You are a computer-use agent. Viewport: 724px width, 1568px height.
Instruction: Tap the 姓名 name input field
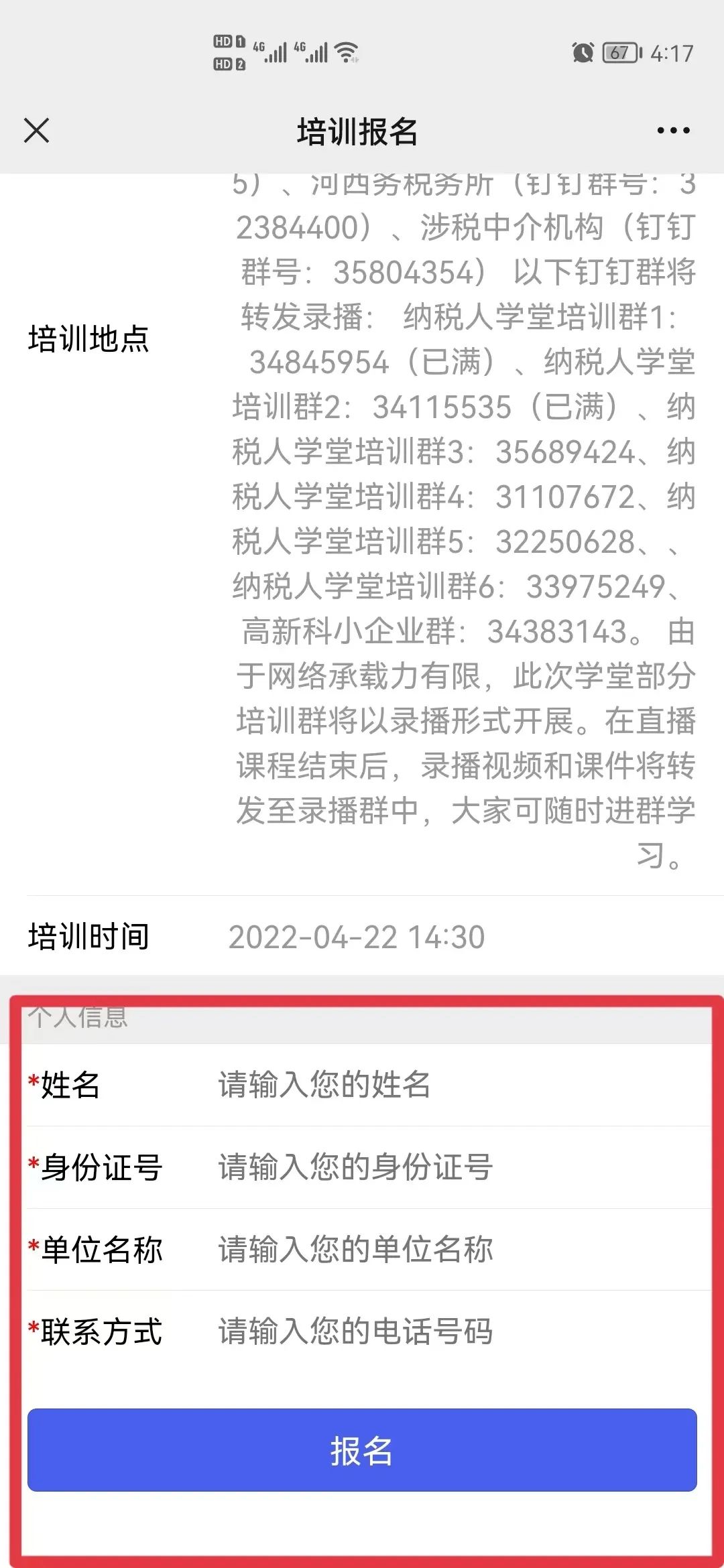tap(463, 1085)
